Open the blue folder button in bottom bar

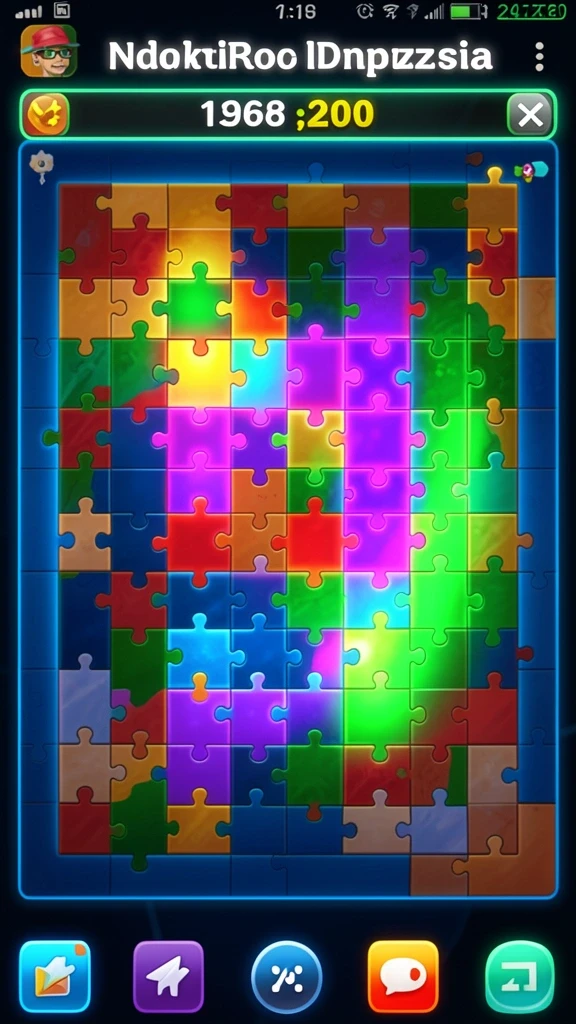[55, 976]
